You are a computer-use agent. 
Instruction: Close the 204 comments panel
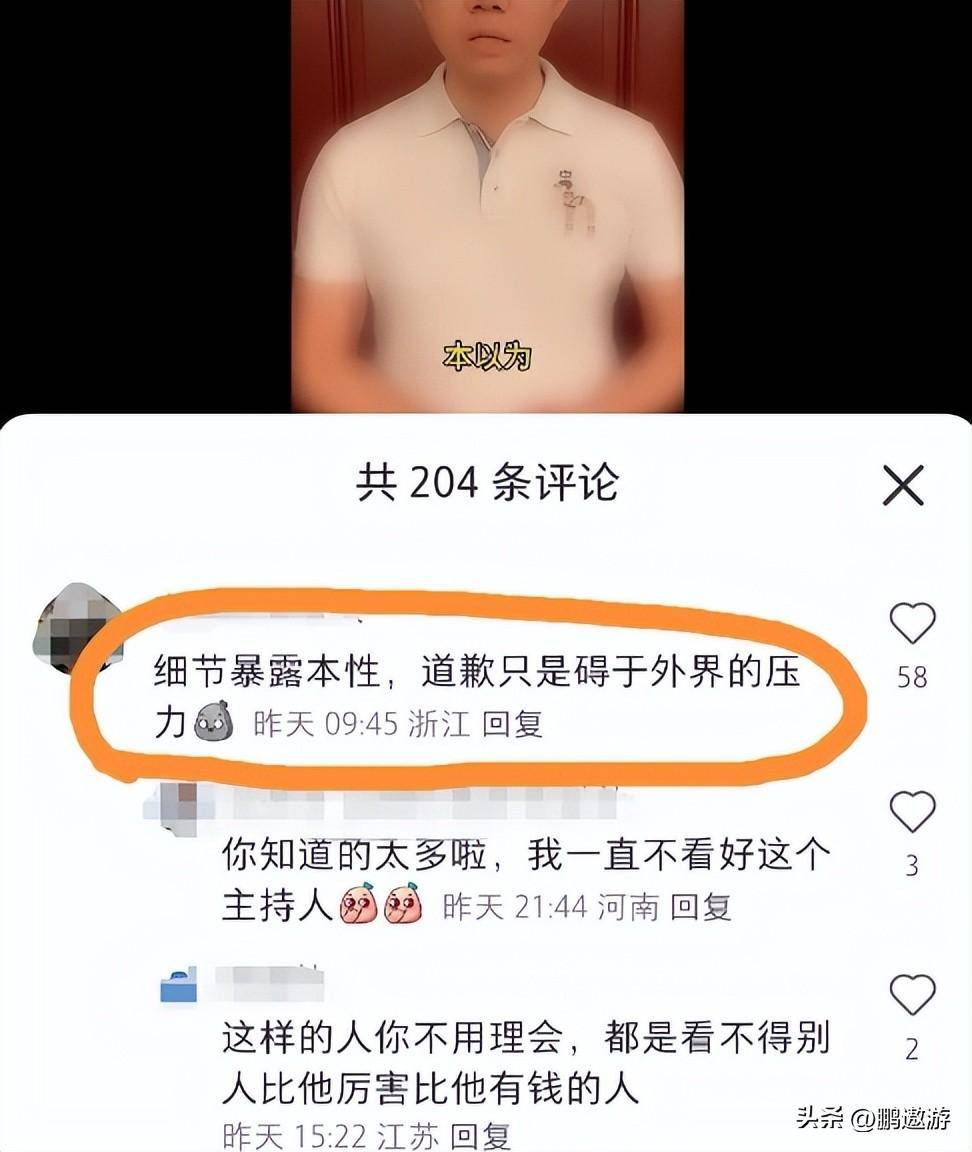(x=903, y=486)
